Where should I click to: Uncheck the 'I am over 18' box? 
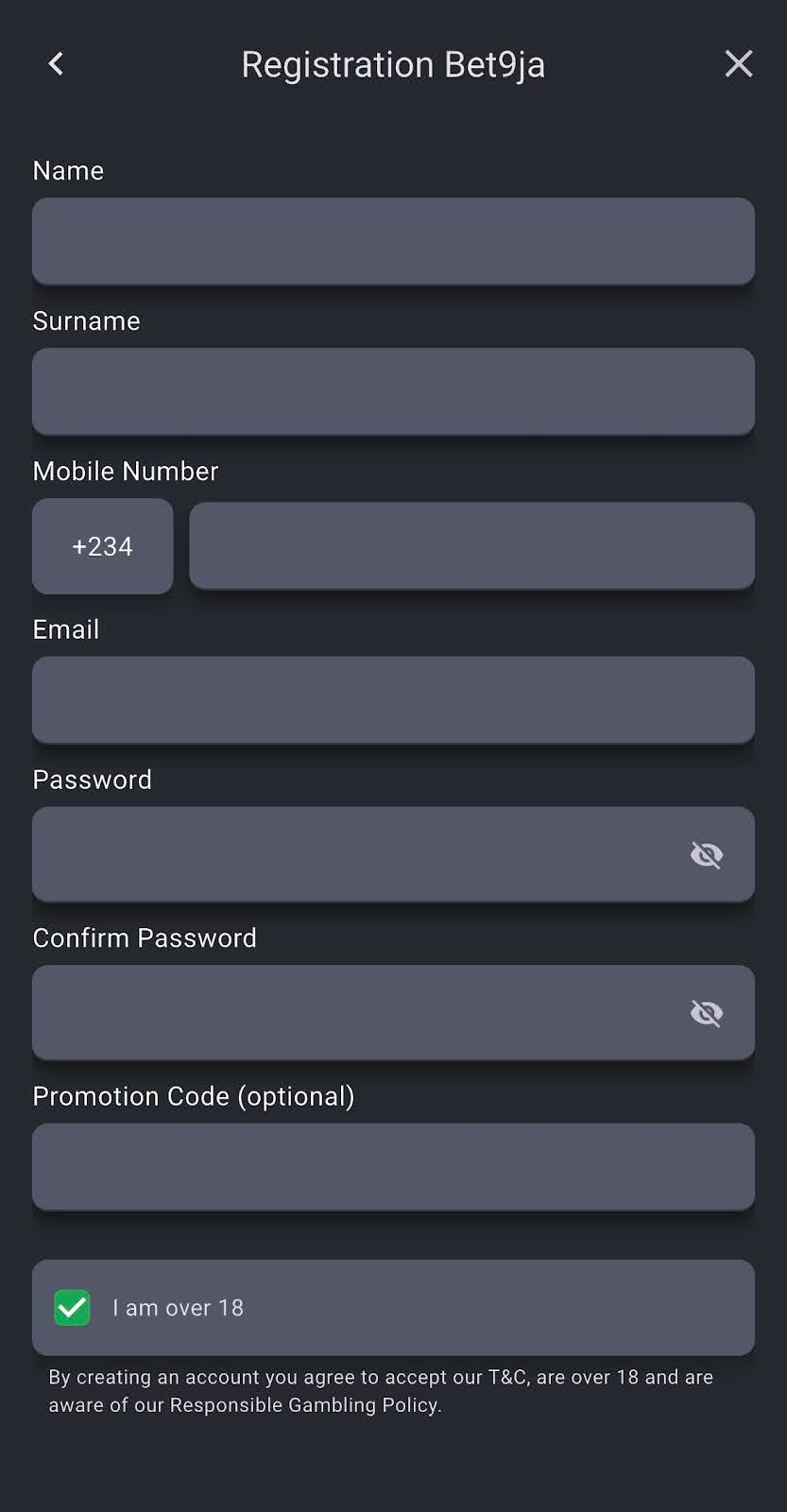click(x=72, y=1308)
